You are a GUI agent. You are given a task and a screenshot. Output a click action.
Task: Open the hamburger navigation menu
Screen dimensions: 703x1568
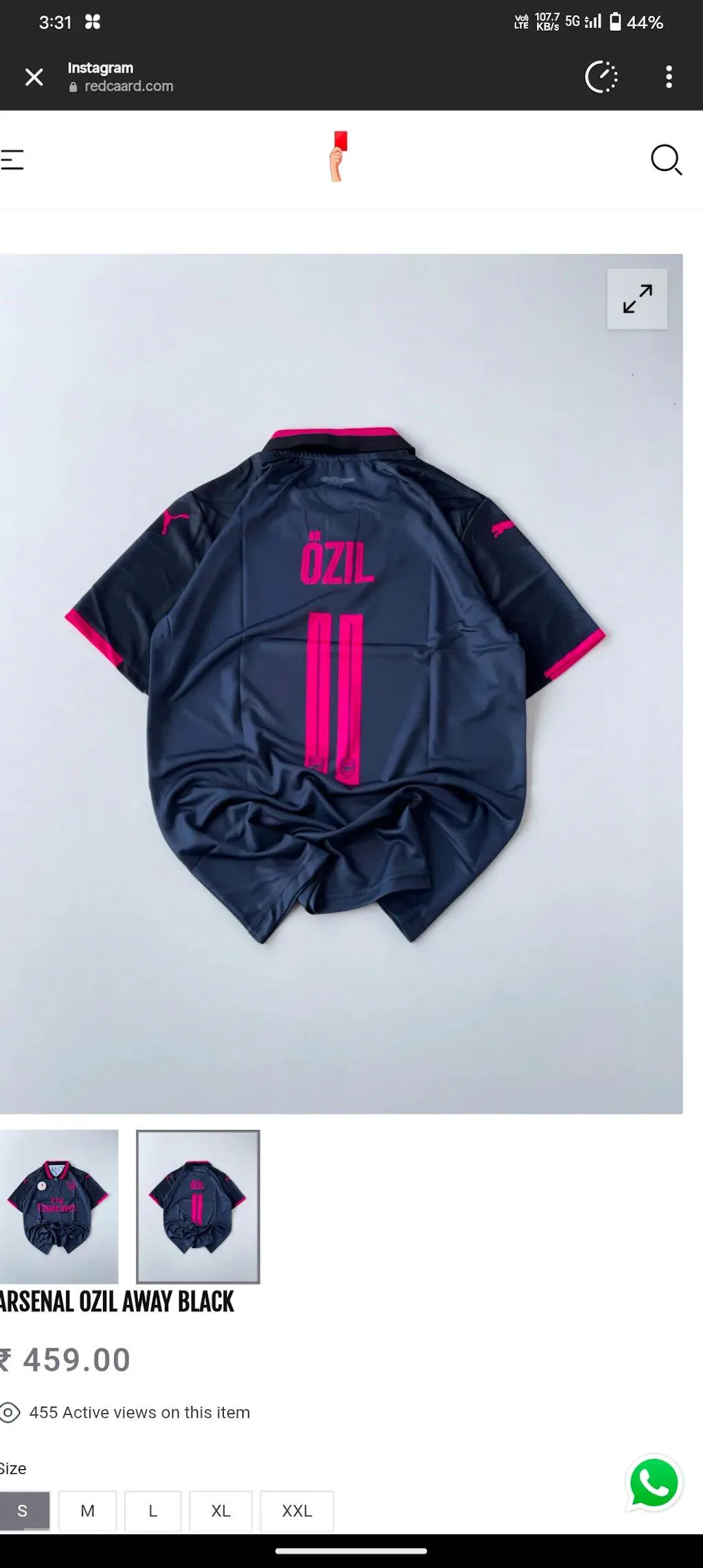tap(12, 160)
